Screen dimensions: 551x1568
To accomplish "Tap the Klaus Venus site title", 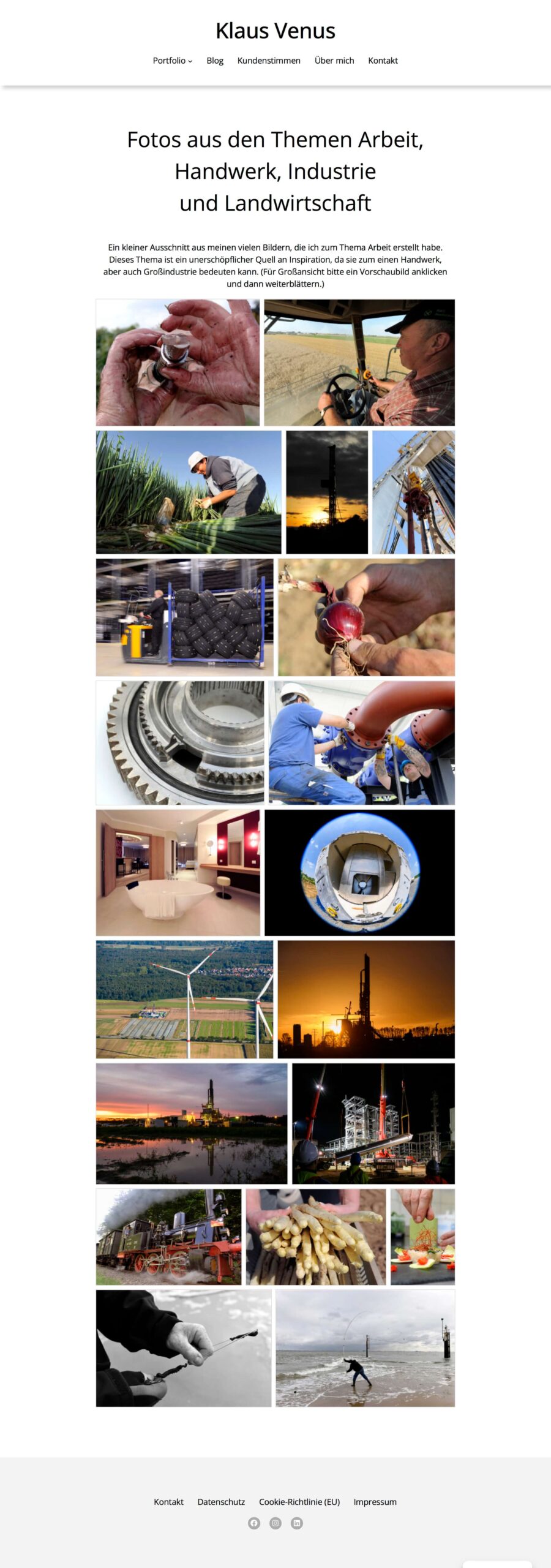I will [275, 31].
